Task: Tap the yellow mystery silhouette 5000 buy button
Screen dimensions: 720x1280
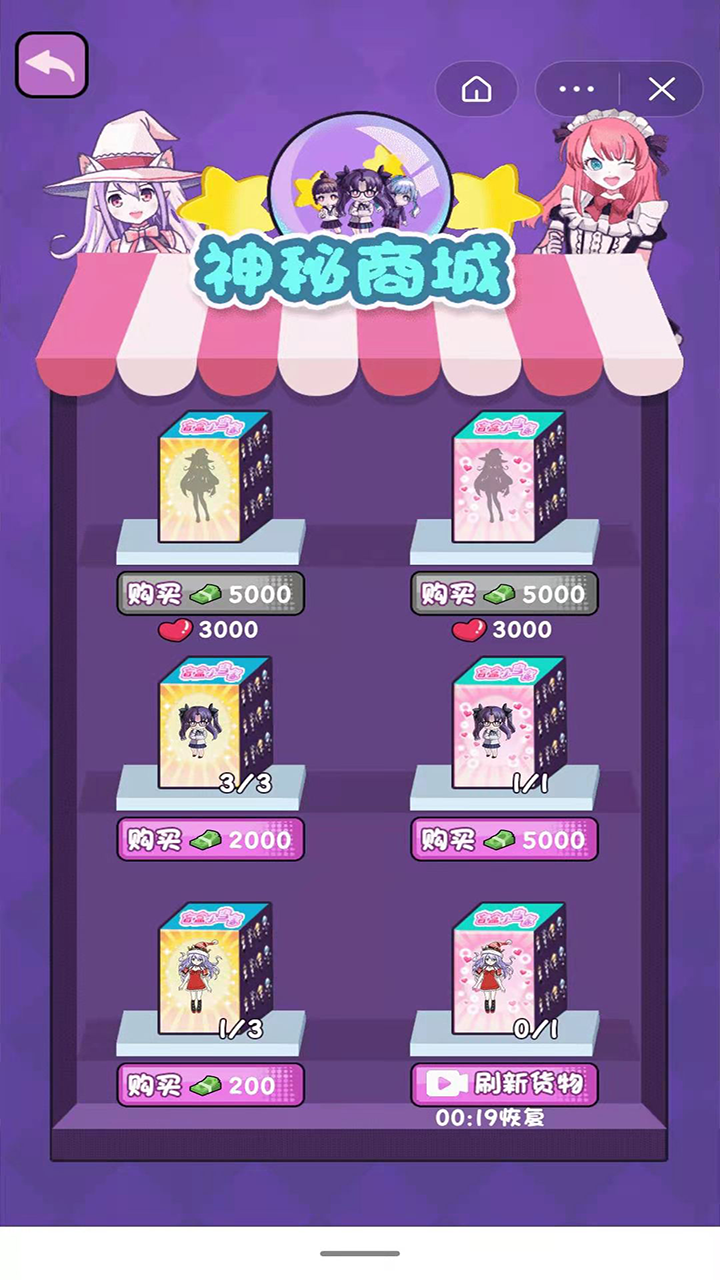Action: (x=210, y=594)
